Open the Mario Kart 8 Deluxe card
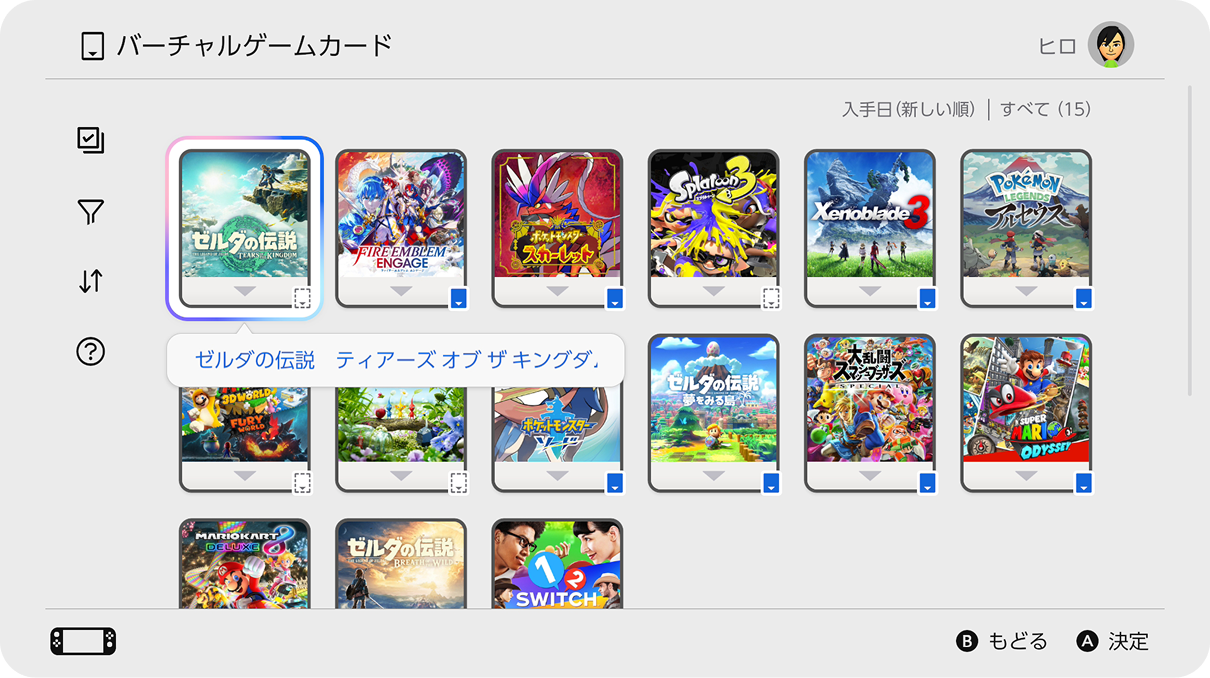The width and height of the screenshot is (1210, 678). click(x=245, y=565)
